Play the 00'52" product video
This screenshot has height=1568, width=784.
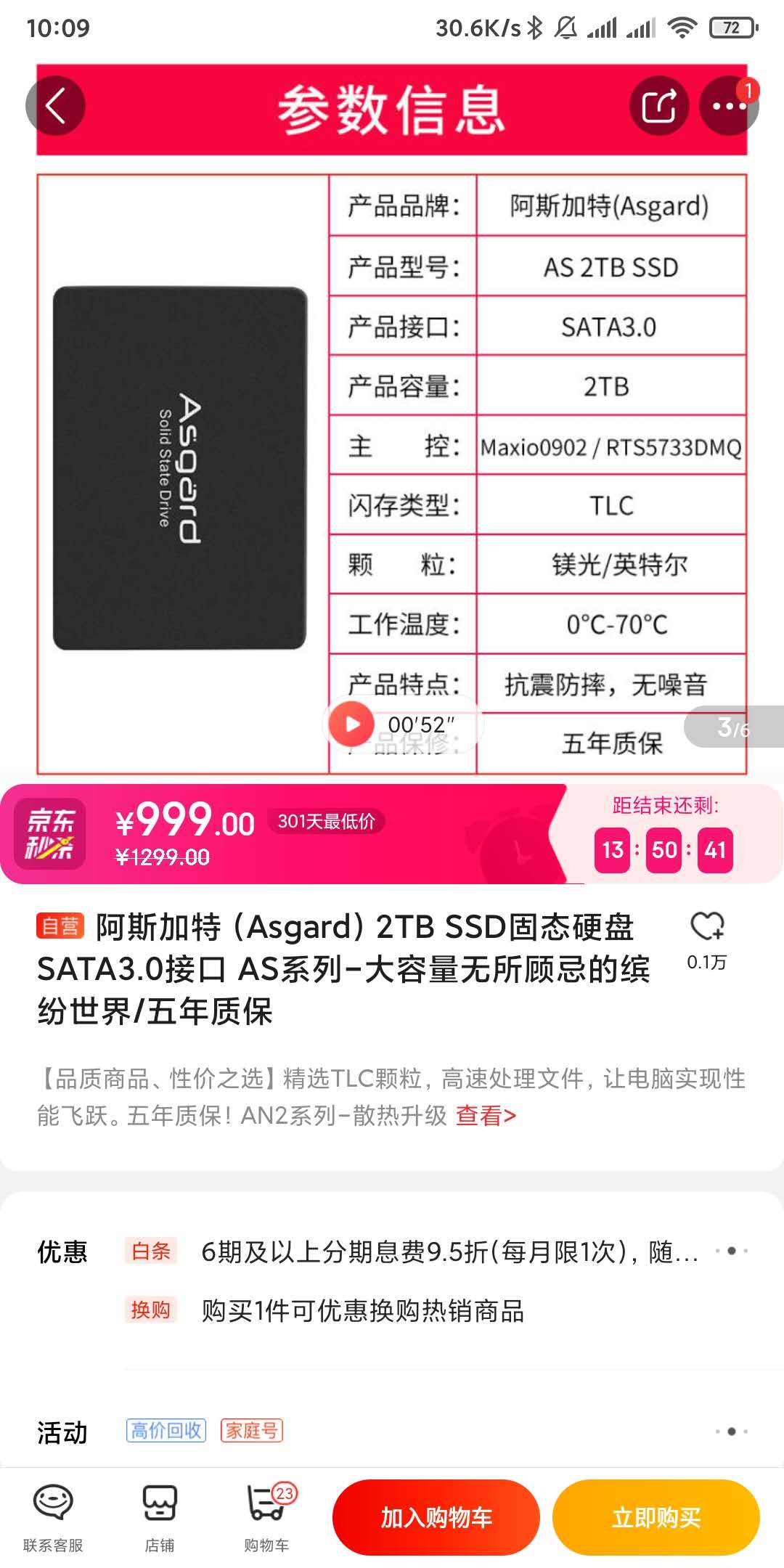pos(352,724)
